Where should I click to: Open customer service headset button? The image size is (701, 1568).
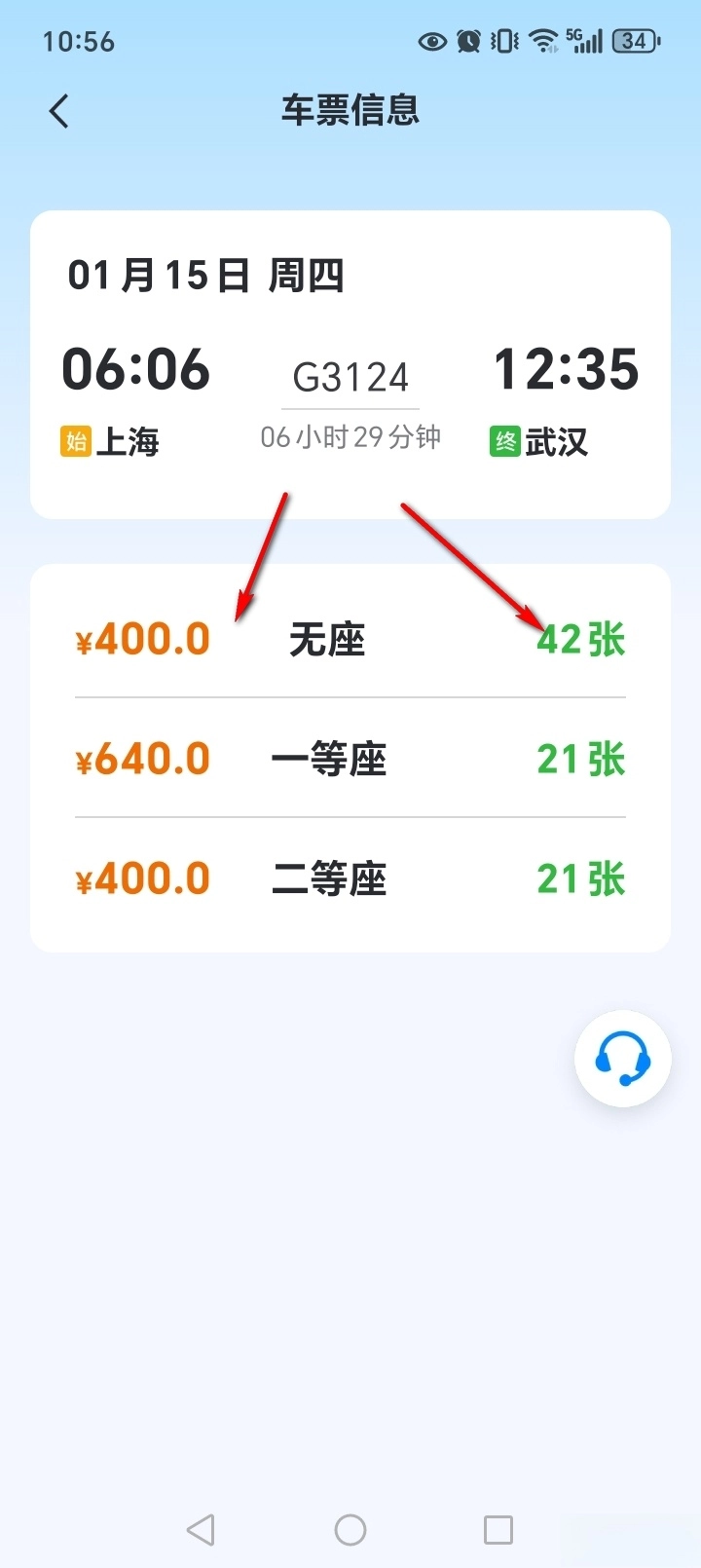point(623,1059)
